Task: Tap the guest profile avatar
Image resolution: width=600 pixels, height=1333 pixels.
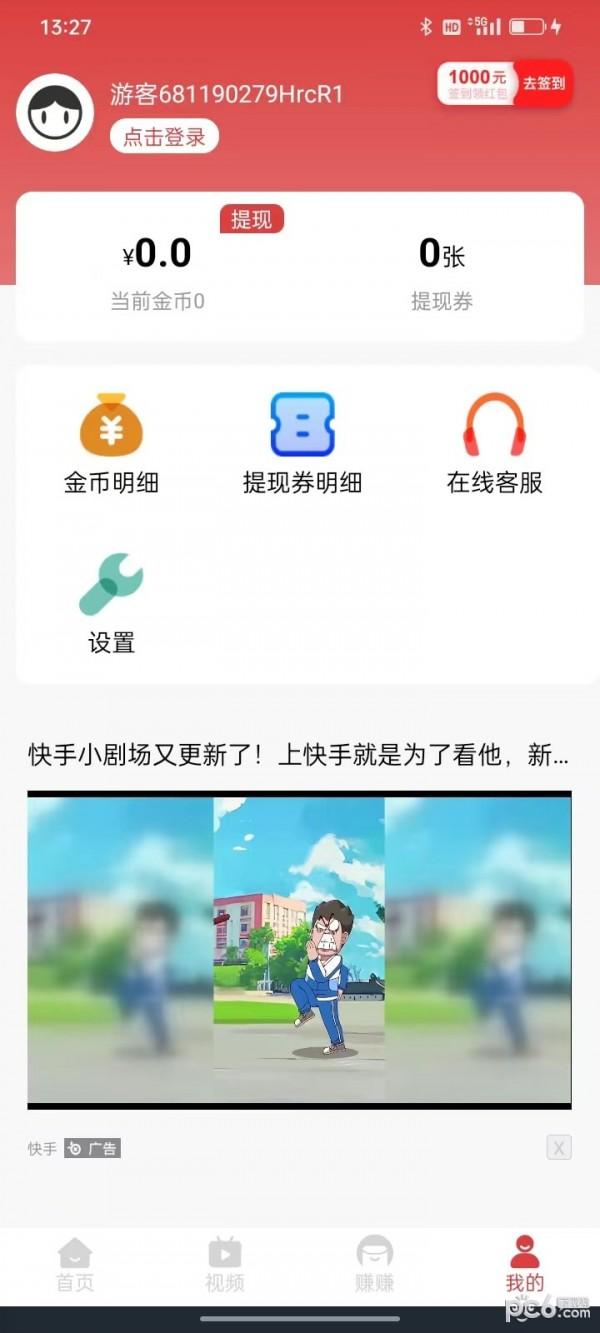Action: point(55,112)
